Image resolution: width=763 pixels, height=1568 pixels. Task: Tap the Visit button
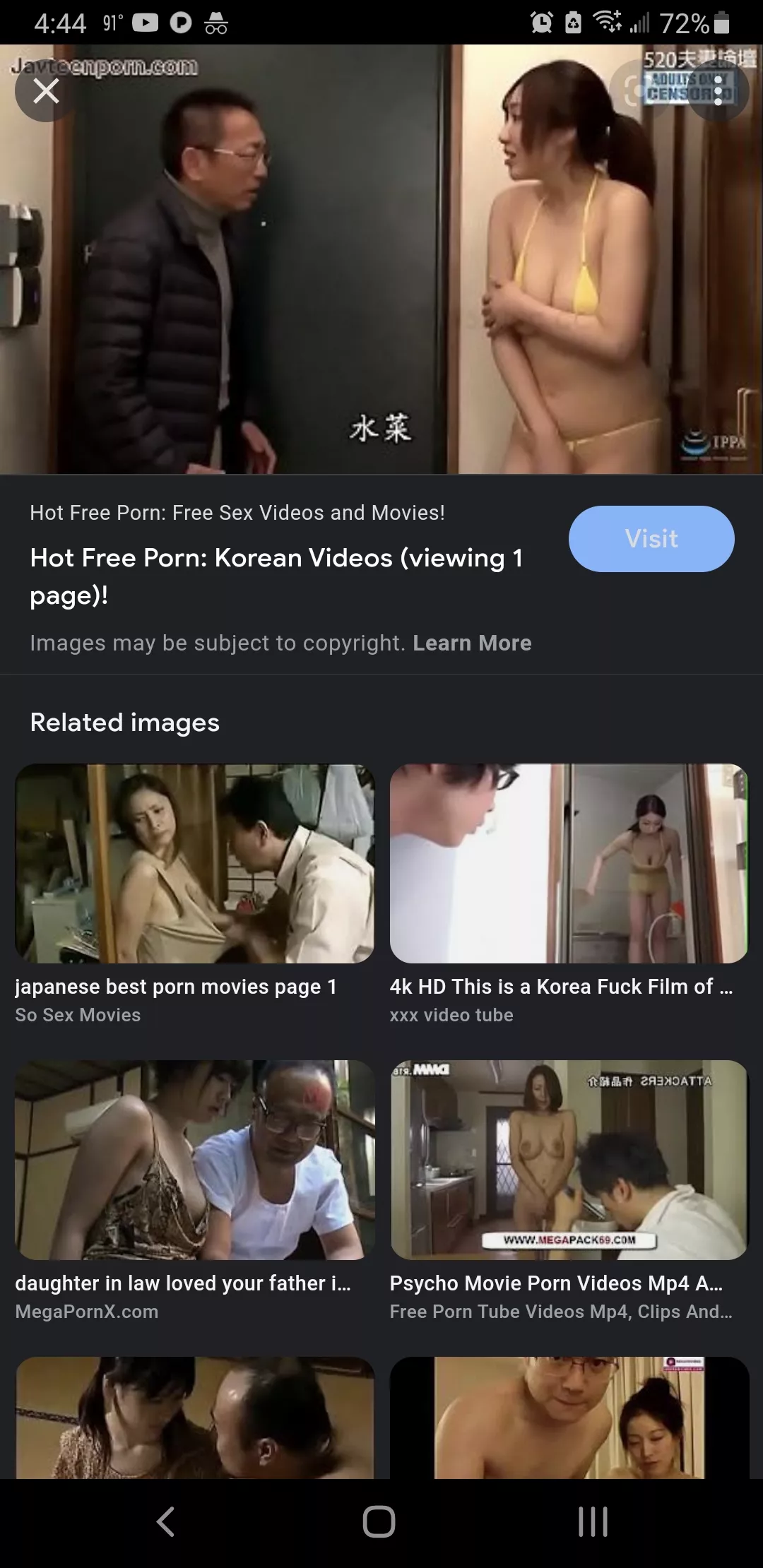651,539
